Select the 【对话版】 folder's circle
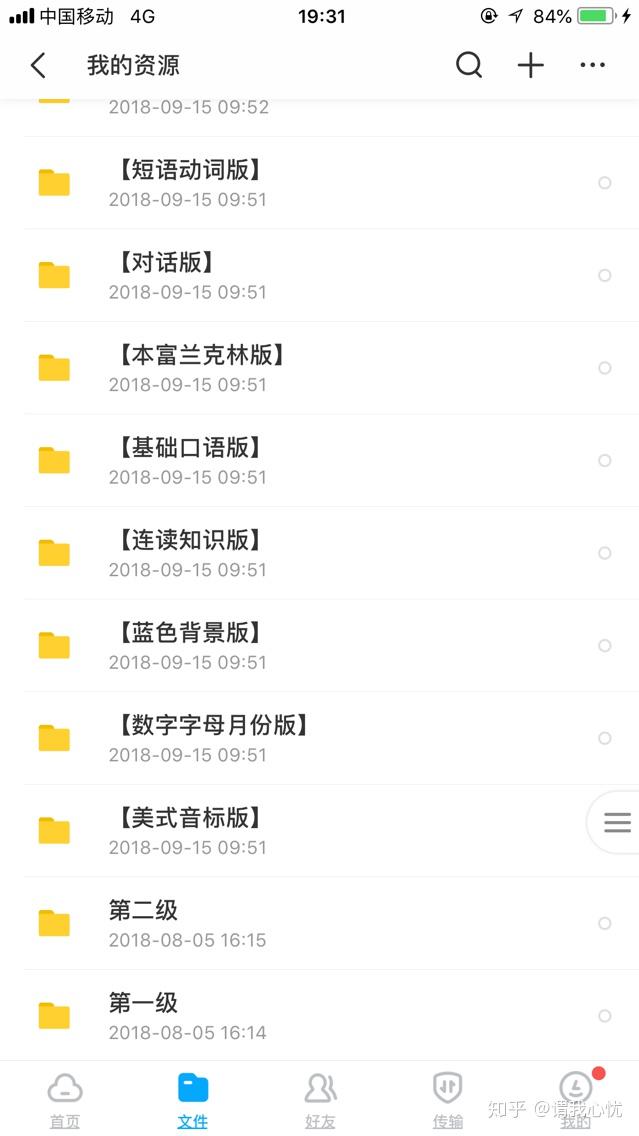This screenshot has width=639, height=1136. (x=604, y=275)
